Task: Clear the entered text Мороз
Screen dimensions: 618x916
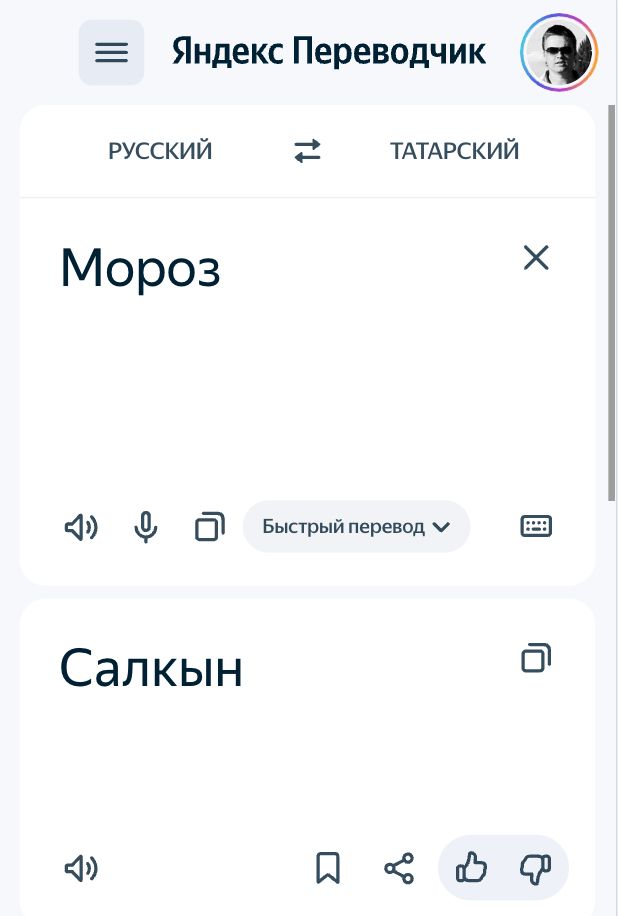Action: point(537,258)
